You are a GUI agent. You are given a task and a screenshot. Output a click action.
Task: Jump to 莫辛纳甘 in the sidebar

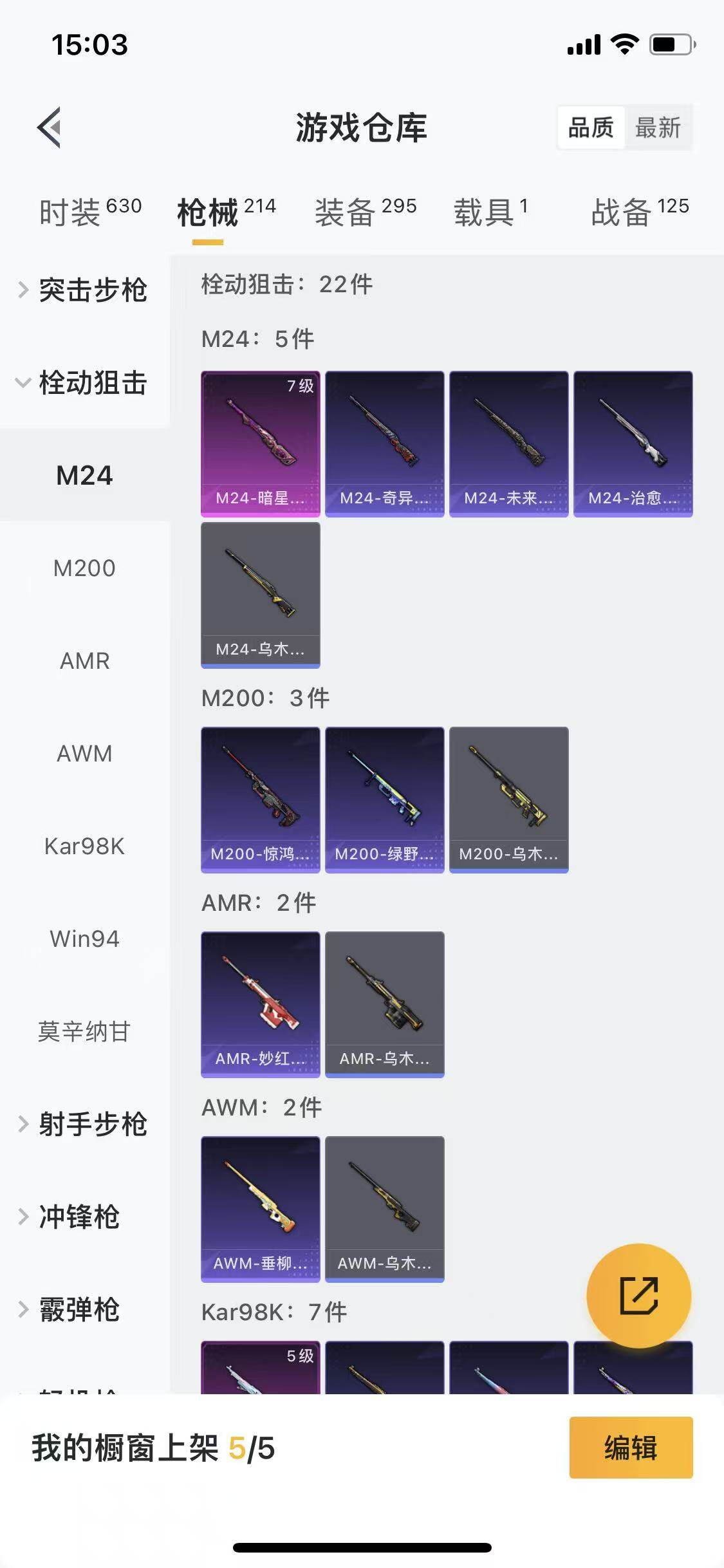(84, 1031)
